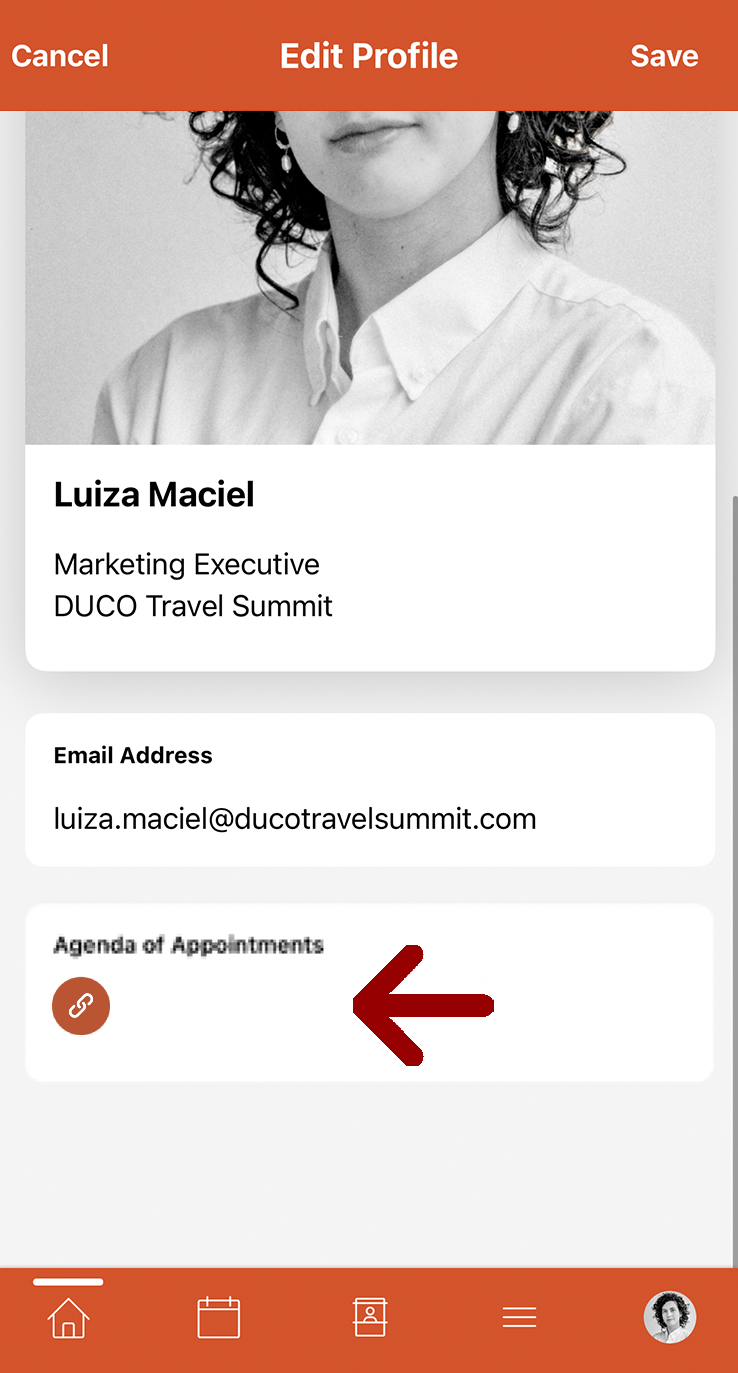Edit the email address field

[x=295, y=819]
